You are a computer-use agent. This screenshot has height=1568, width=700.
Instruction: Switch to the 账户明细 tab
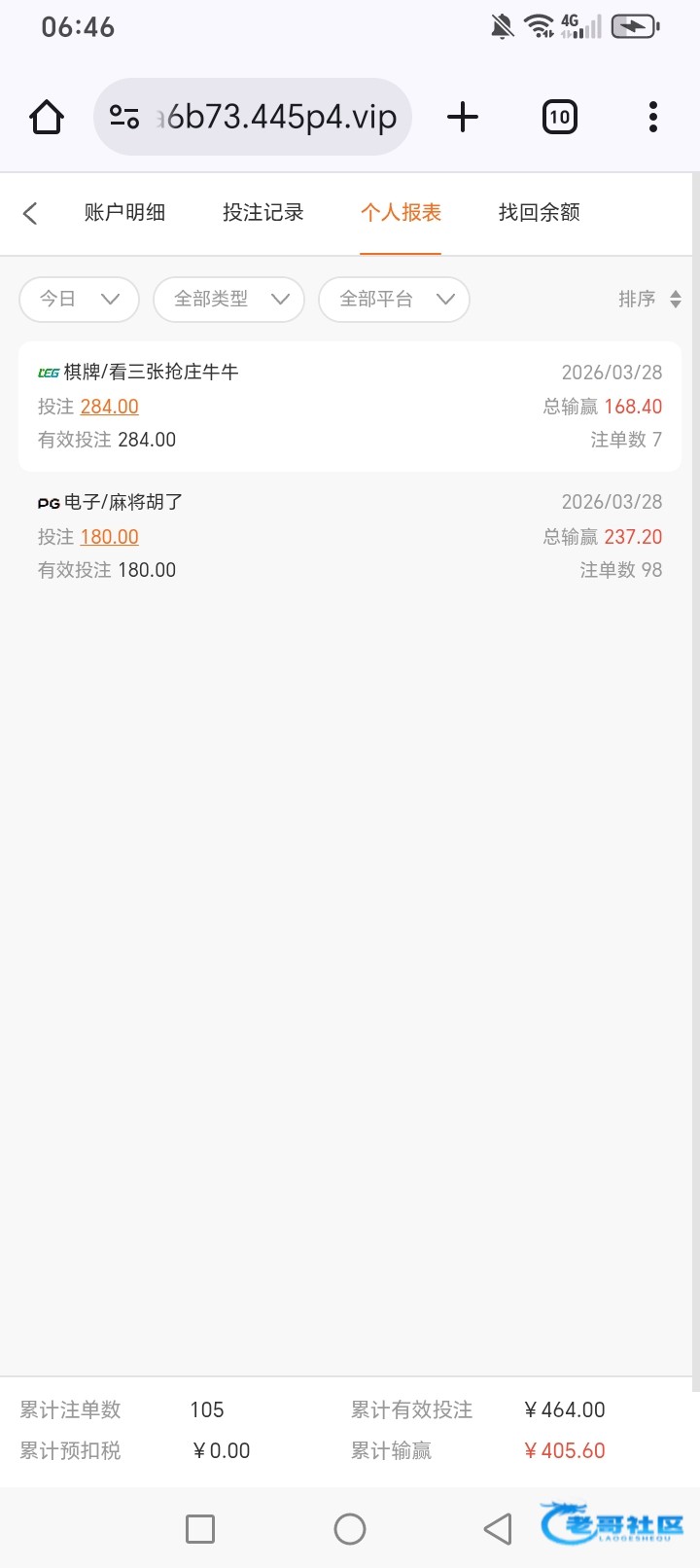click(x=124, y=213)
